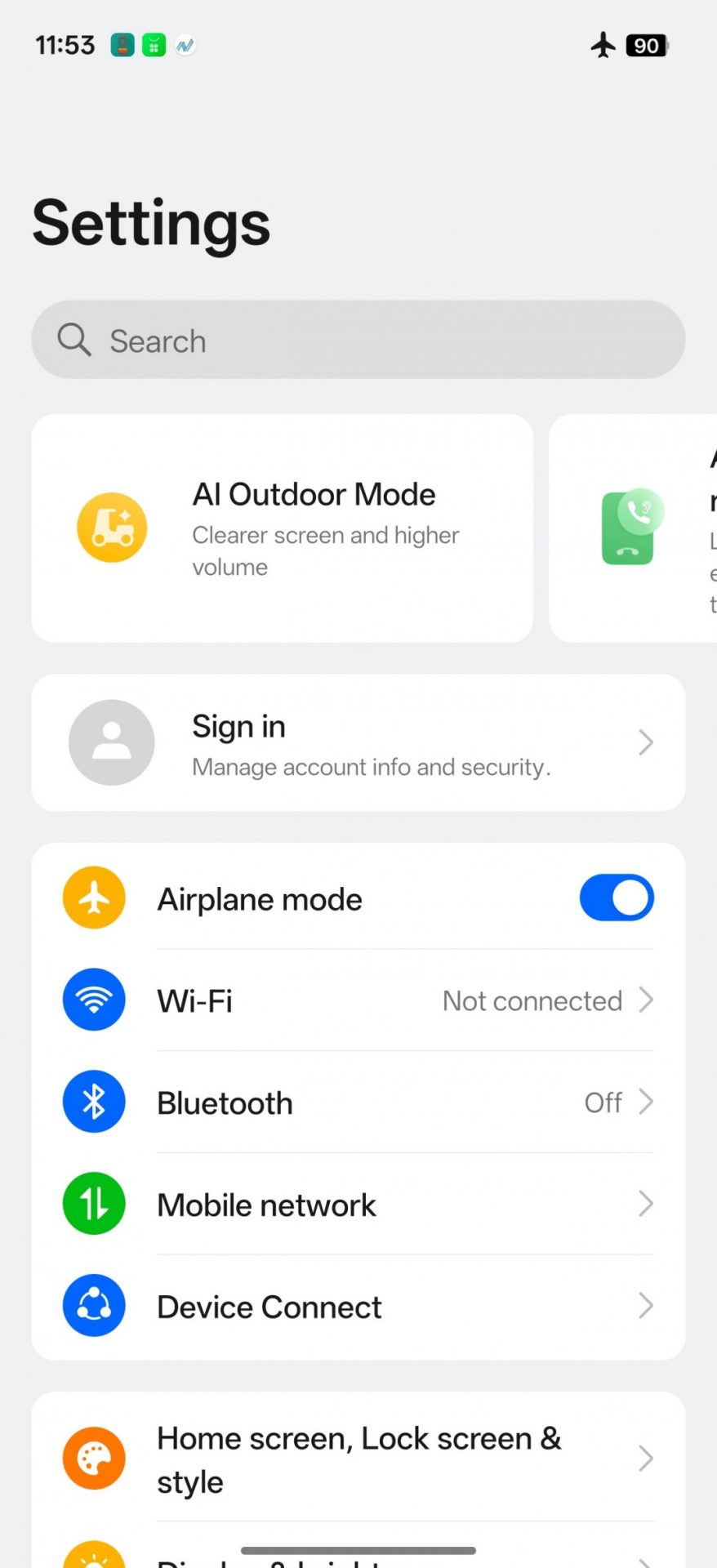The image size is (717, 1568).
Task: Open Bluetooth settings
Action: pos(358,1102)
